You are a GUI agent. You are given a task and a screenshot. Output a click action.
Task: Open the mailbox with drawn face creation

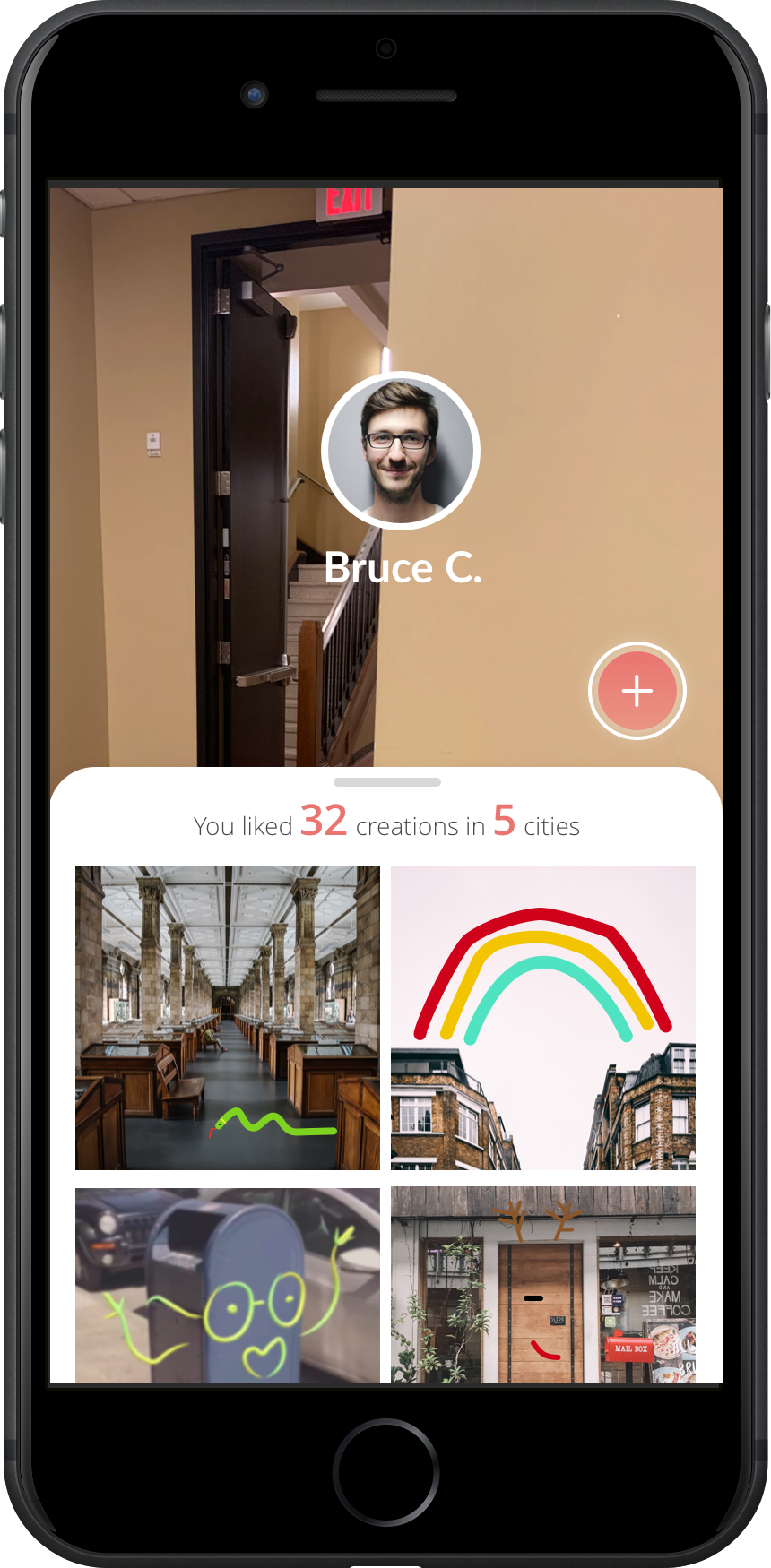[x=228, y=1285]
